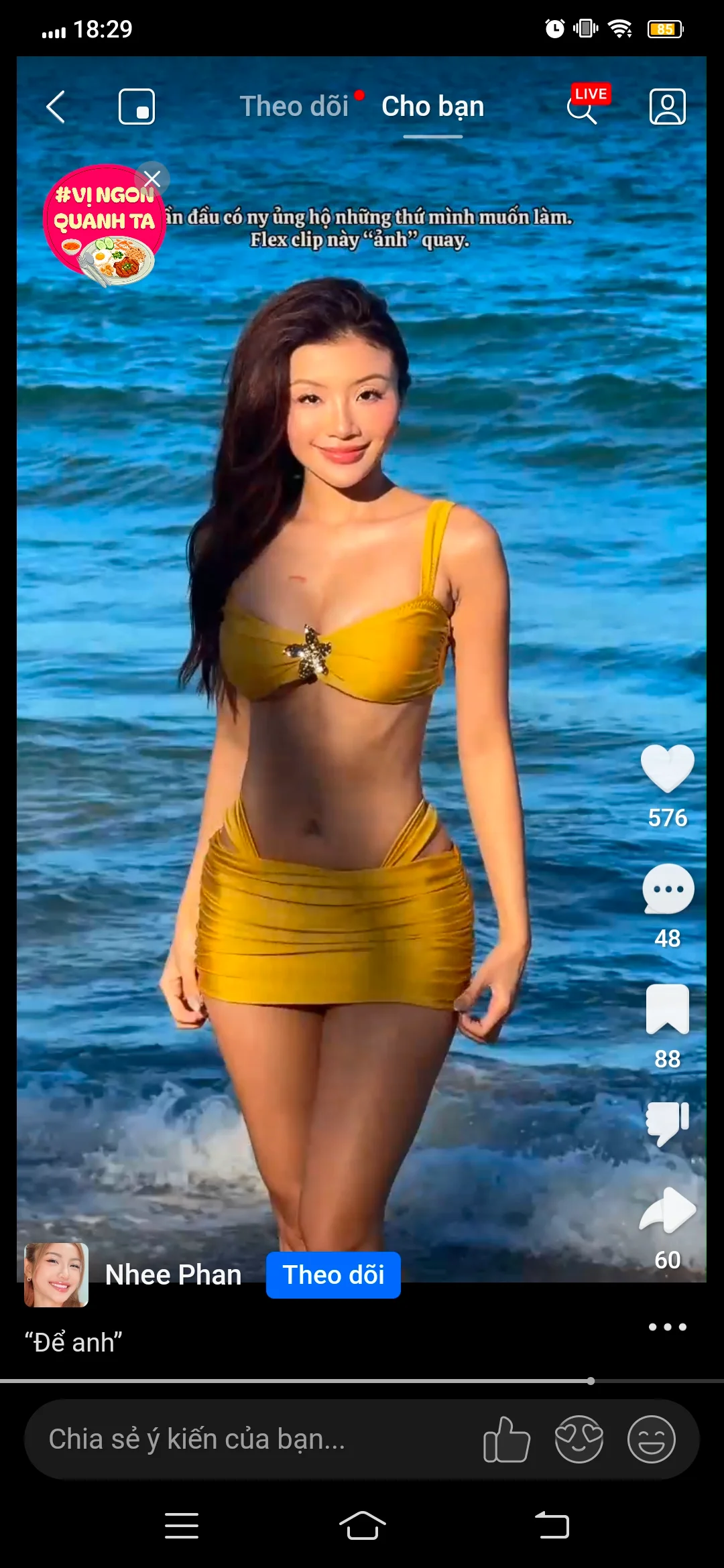
Task: Tap the comment field Chia sẻ ý kiến
Action: 248,1439
